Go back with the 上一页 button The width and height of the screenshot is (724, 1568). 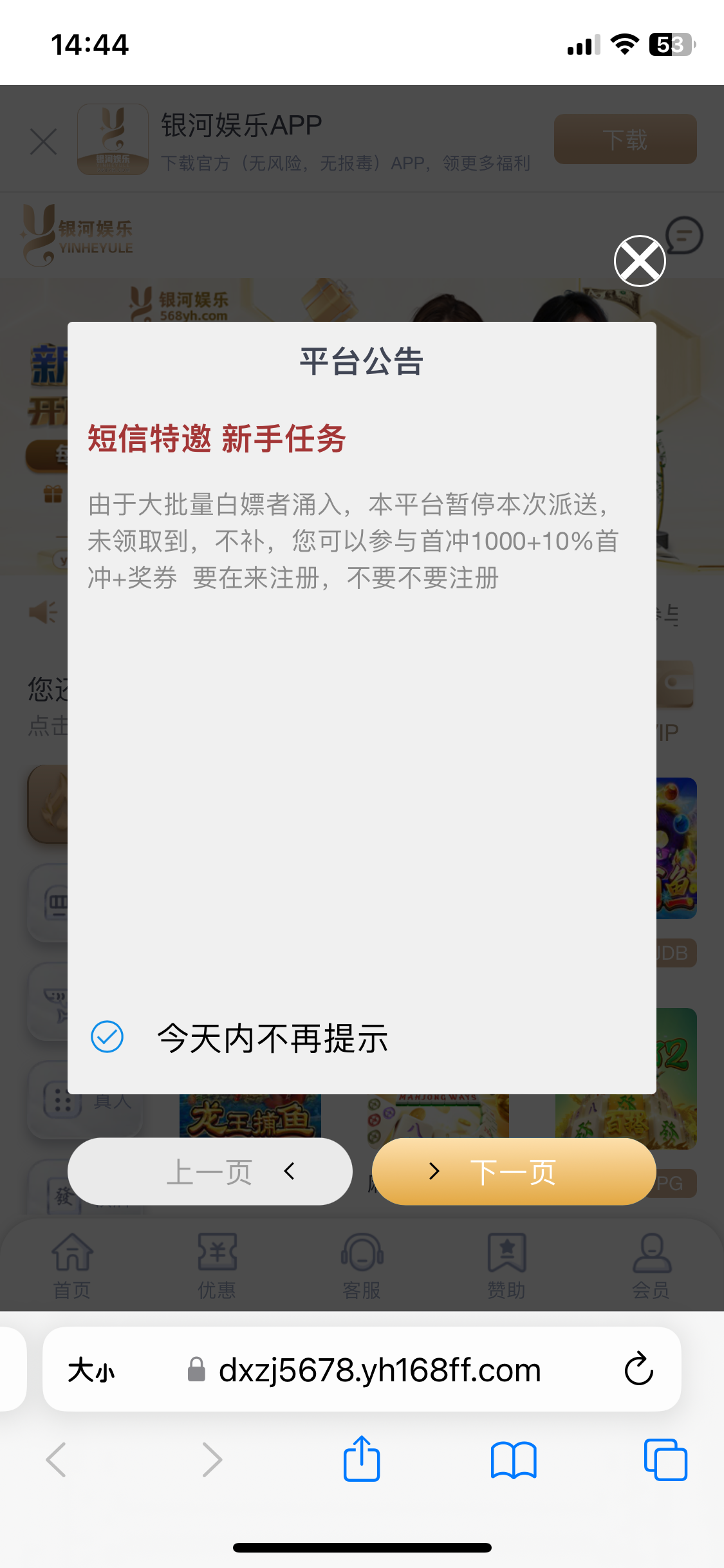pos(210,1171)
